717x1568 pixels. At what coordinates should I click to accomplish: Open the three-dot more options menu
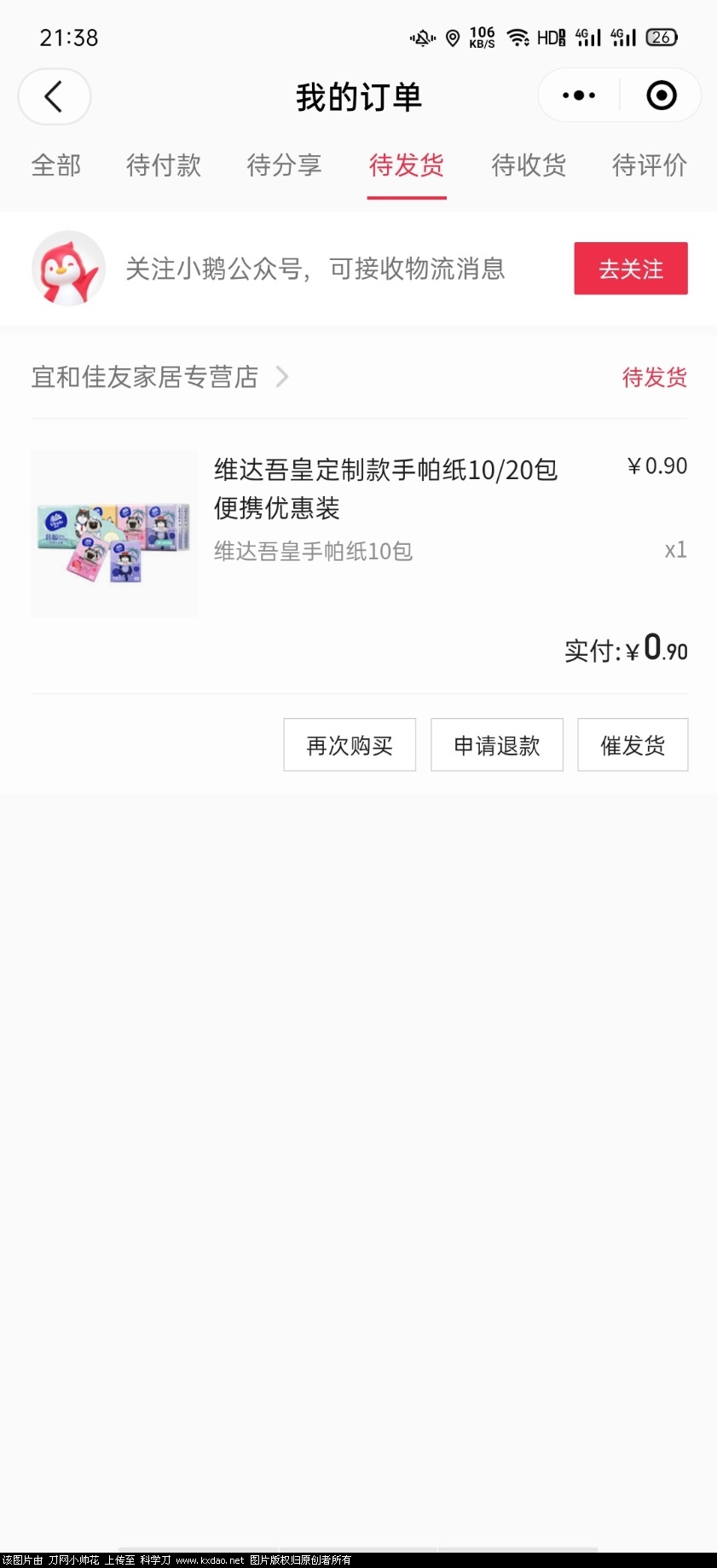pyautogui.click(x=577, y=95)
